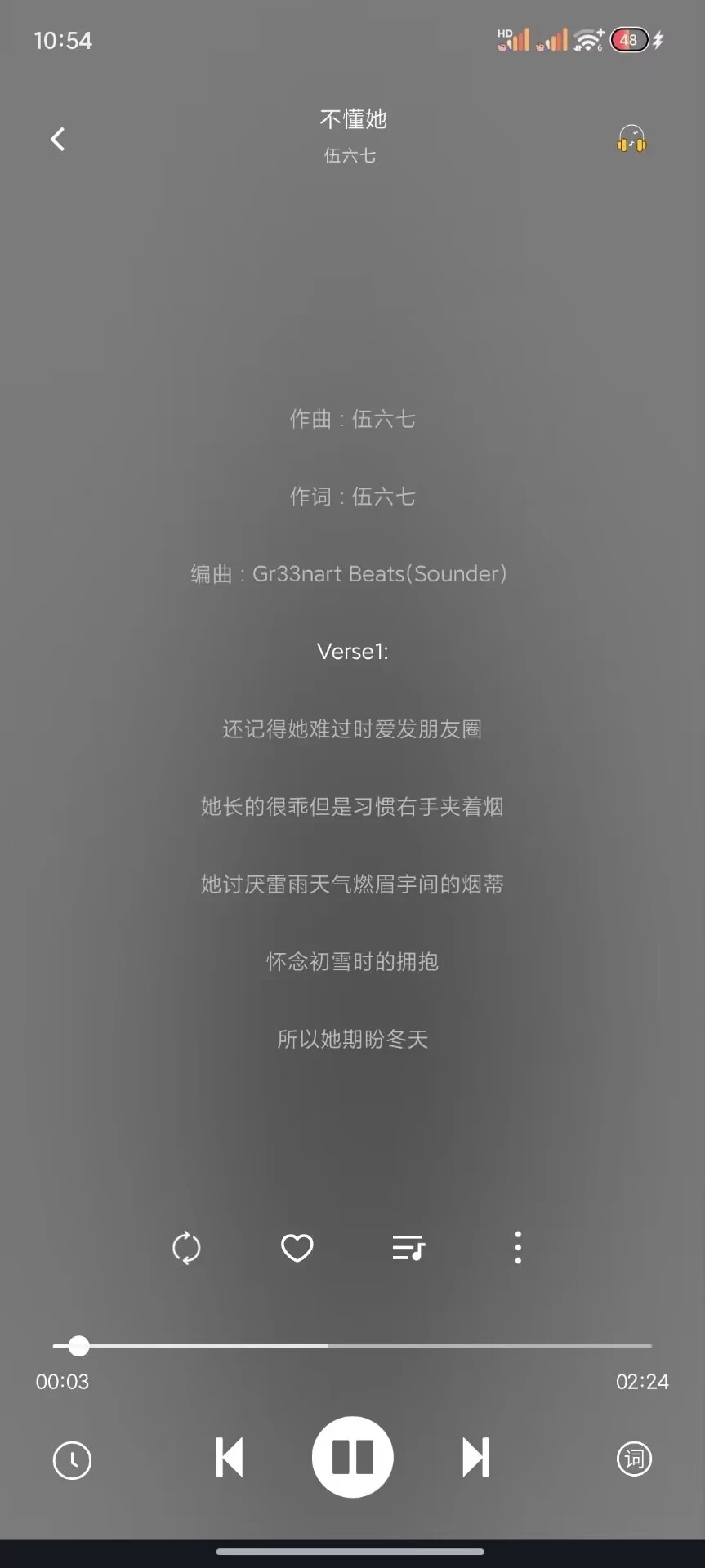Open the three-dot more options menu
The image size is (705, 1568).
coord(518,1248)
